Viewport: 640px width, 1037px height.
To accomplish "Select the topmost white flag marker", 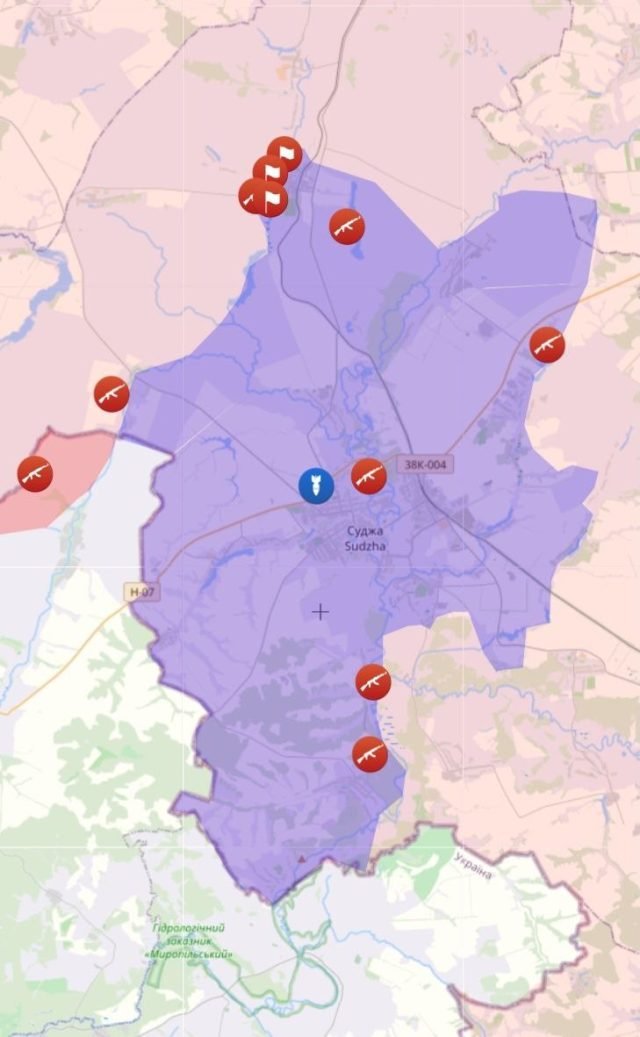I will coord(285,153).
